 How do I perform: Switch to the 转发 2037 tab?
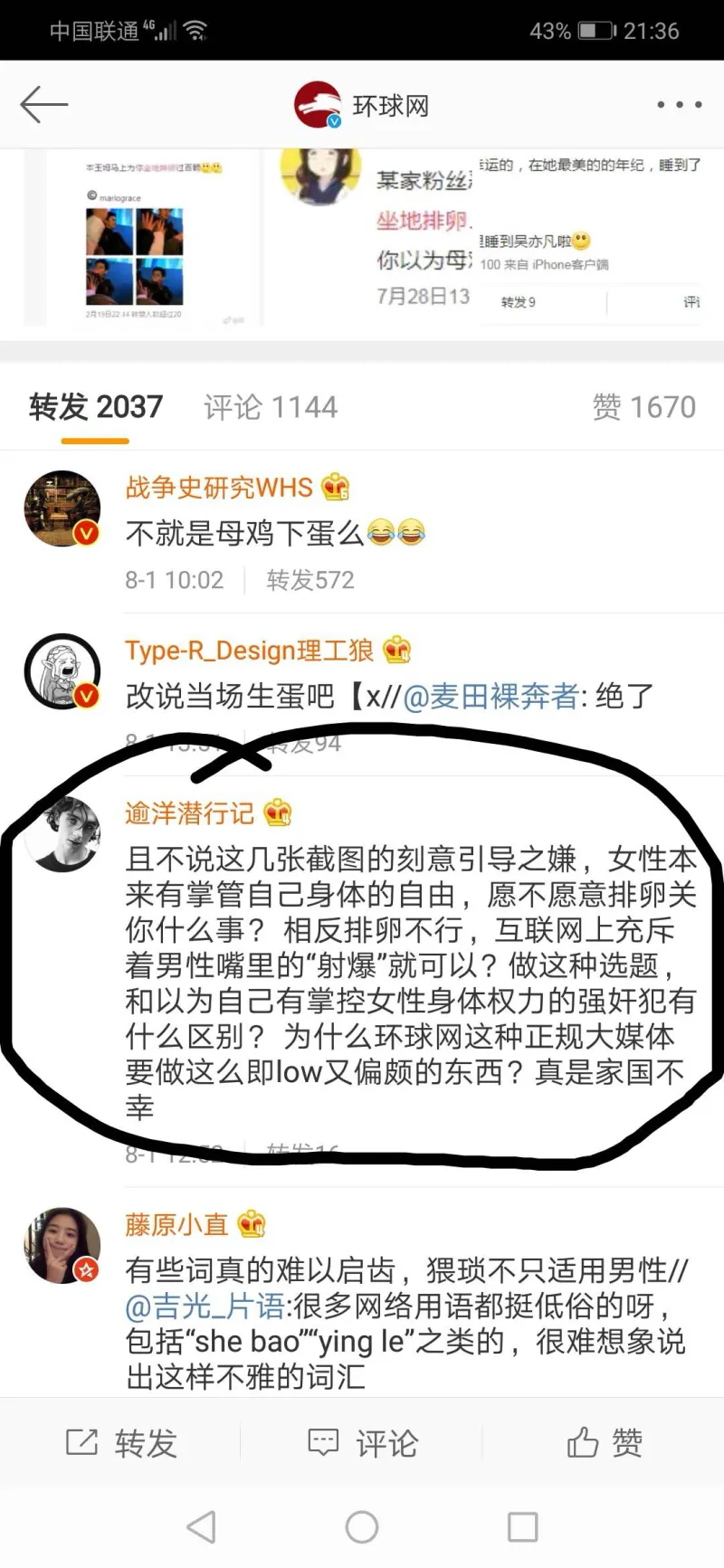coord(95,407)
